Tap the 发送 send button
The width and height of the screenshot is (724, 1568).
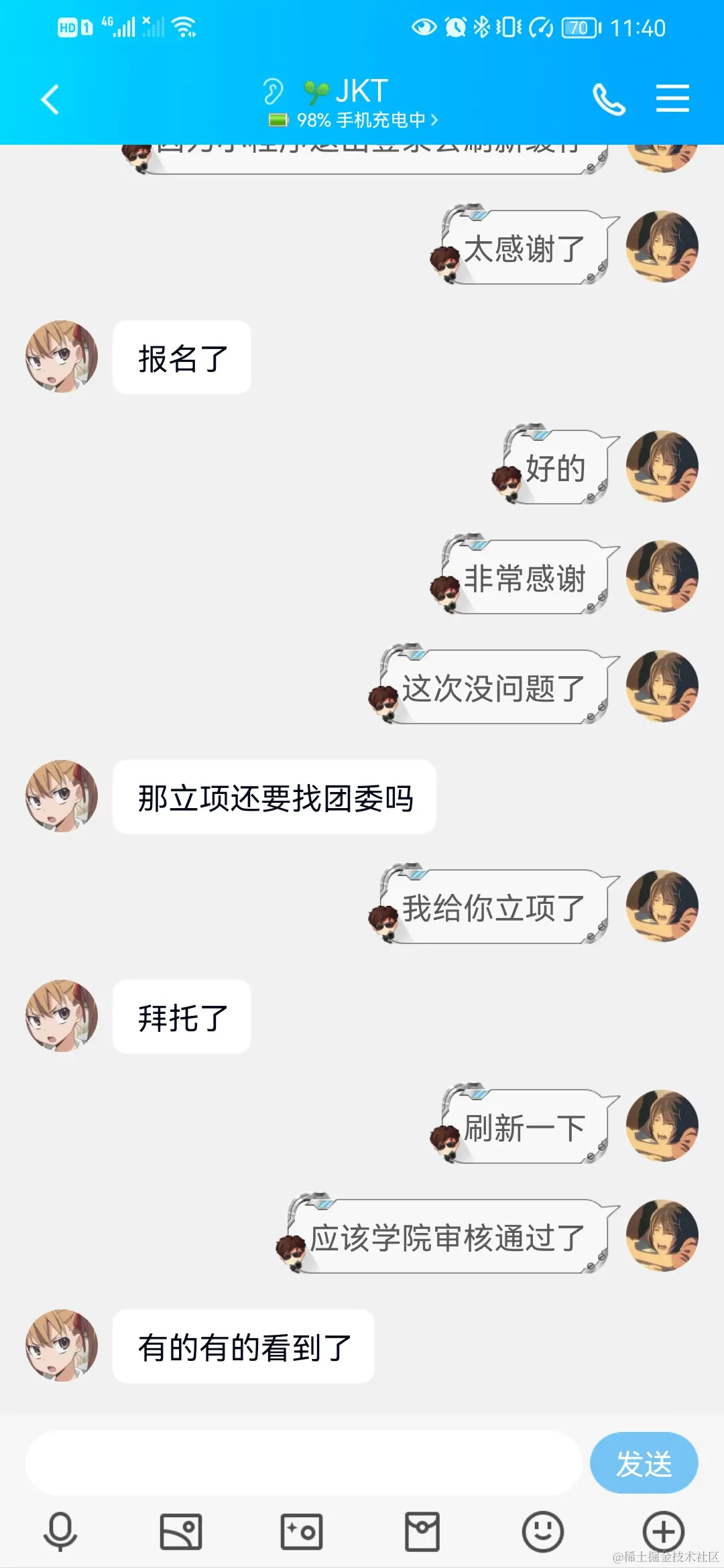point(644,1463)
